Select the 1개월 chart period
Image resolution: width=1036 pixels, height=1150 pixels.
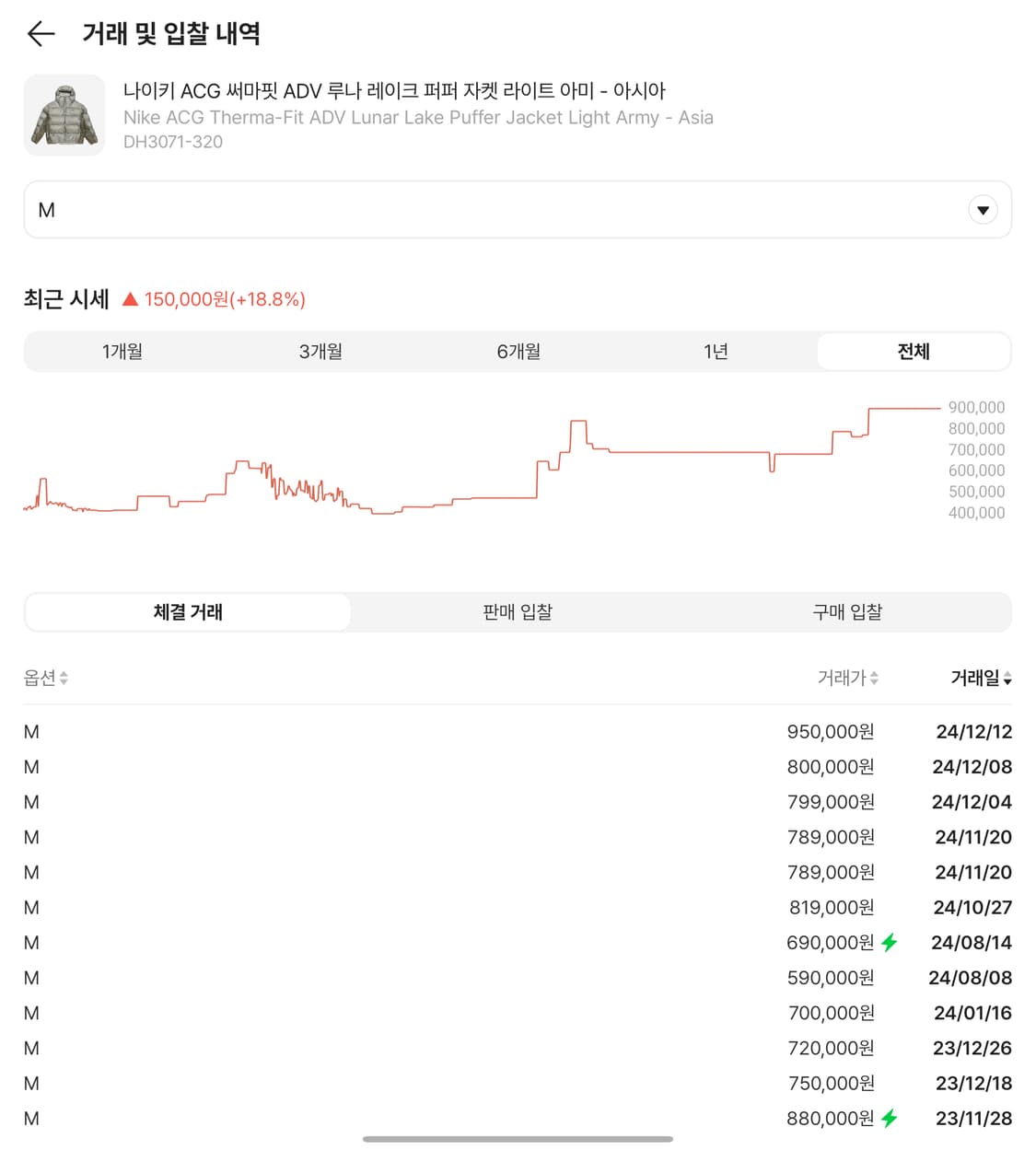(122, 351)
